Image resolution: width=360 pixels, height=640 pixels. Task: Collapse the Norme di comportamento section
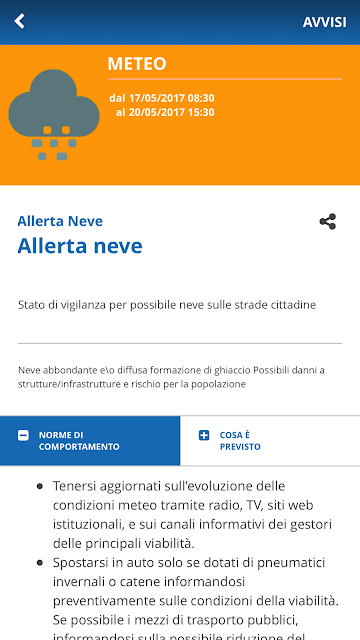[x=90, y=441]
